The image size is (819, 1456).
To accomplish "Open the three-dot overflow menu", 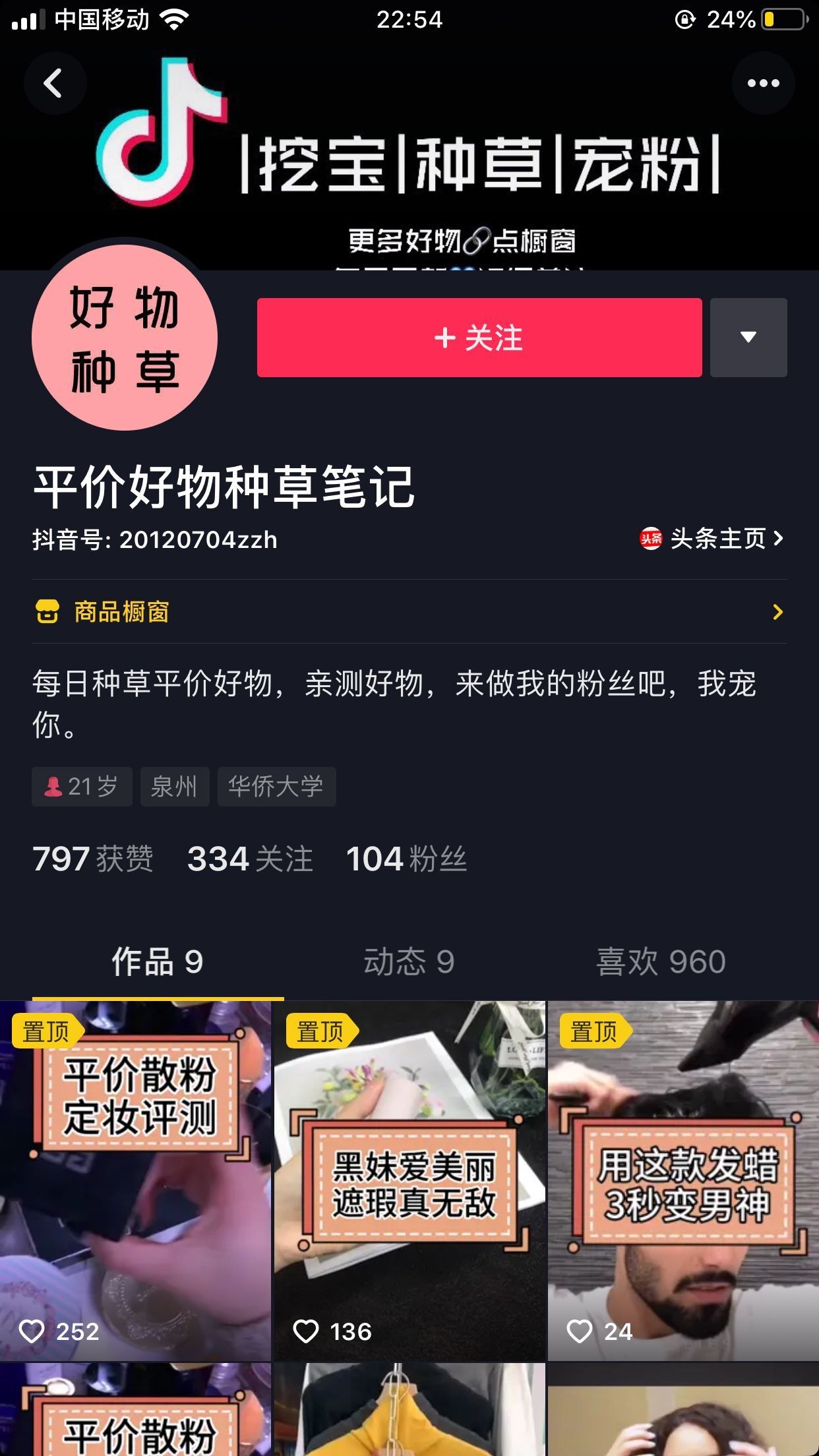I will click(x=763, y=84).
